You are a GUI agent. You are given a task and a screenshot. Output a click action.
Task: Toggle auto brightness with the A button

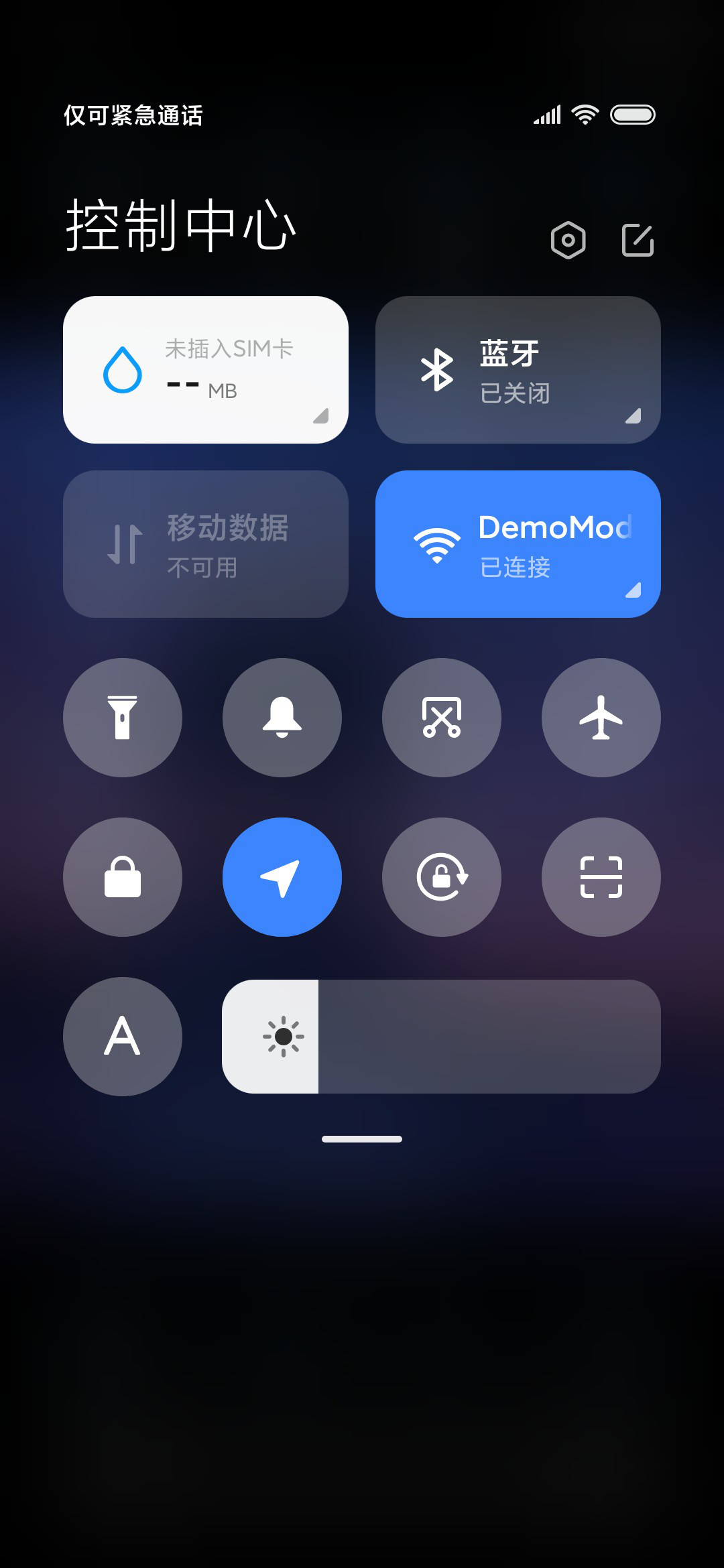click(x=123, y=1037)
